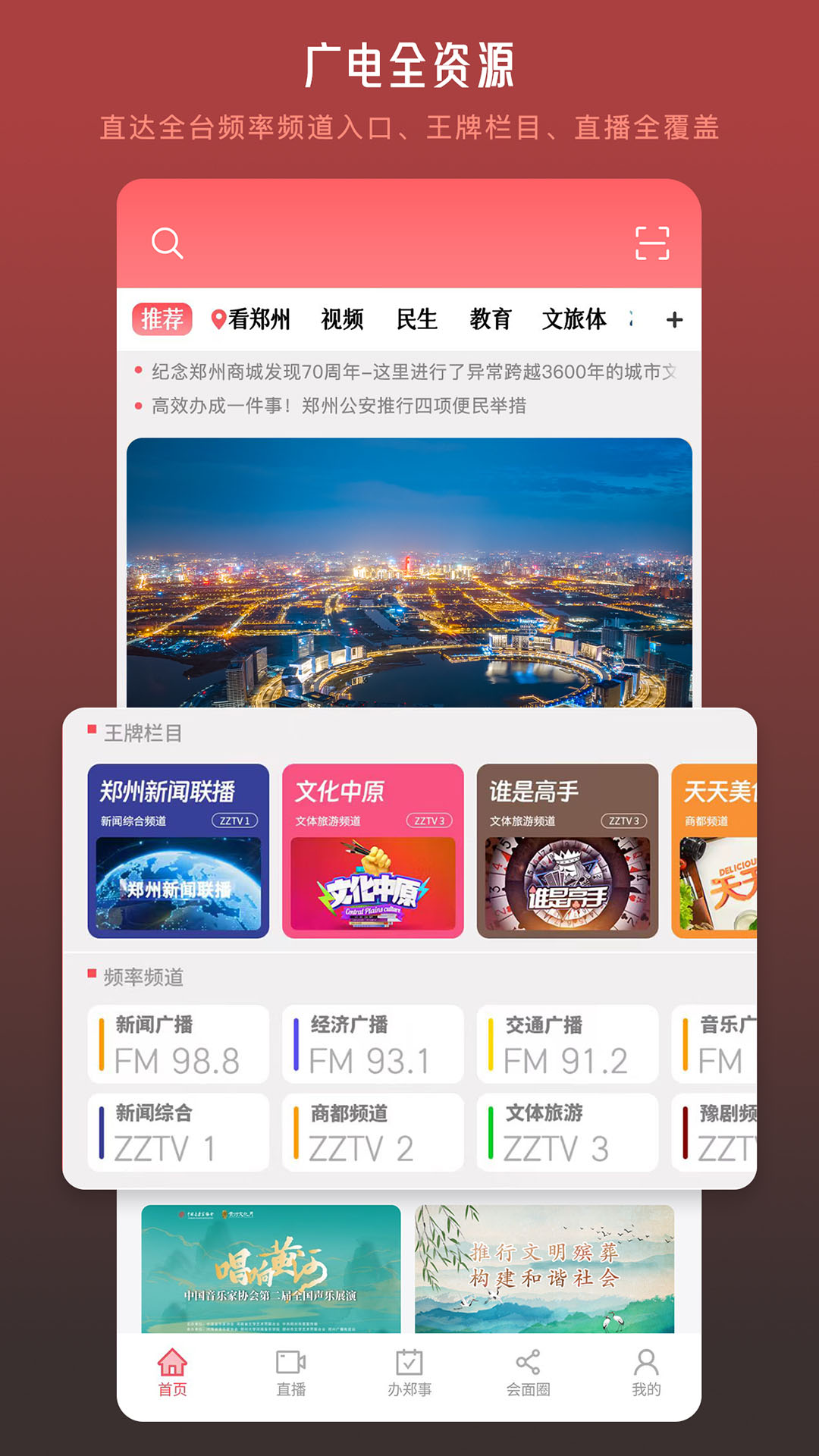
Task: Select the 交通广播 FM 91.2 channel
Action: [566, 1045]
